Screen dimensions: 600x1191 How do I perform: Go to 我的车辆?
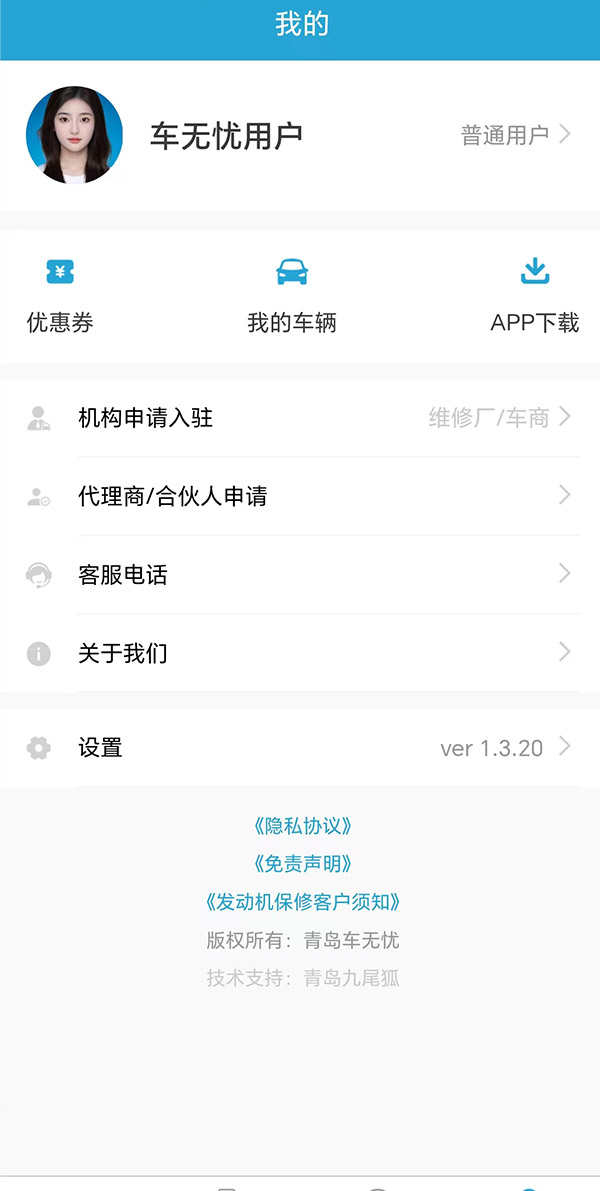click(x=292, y=296)
